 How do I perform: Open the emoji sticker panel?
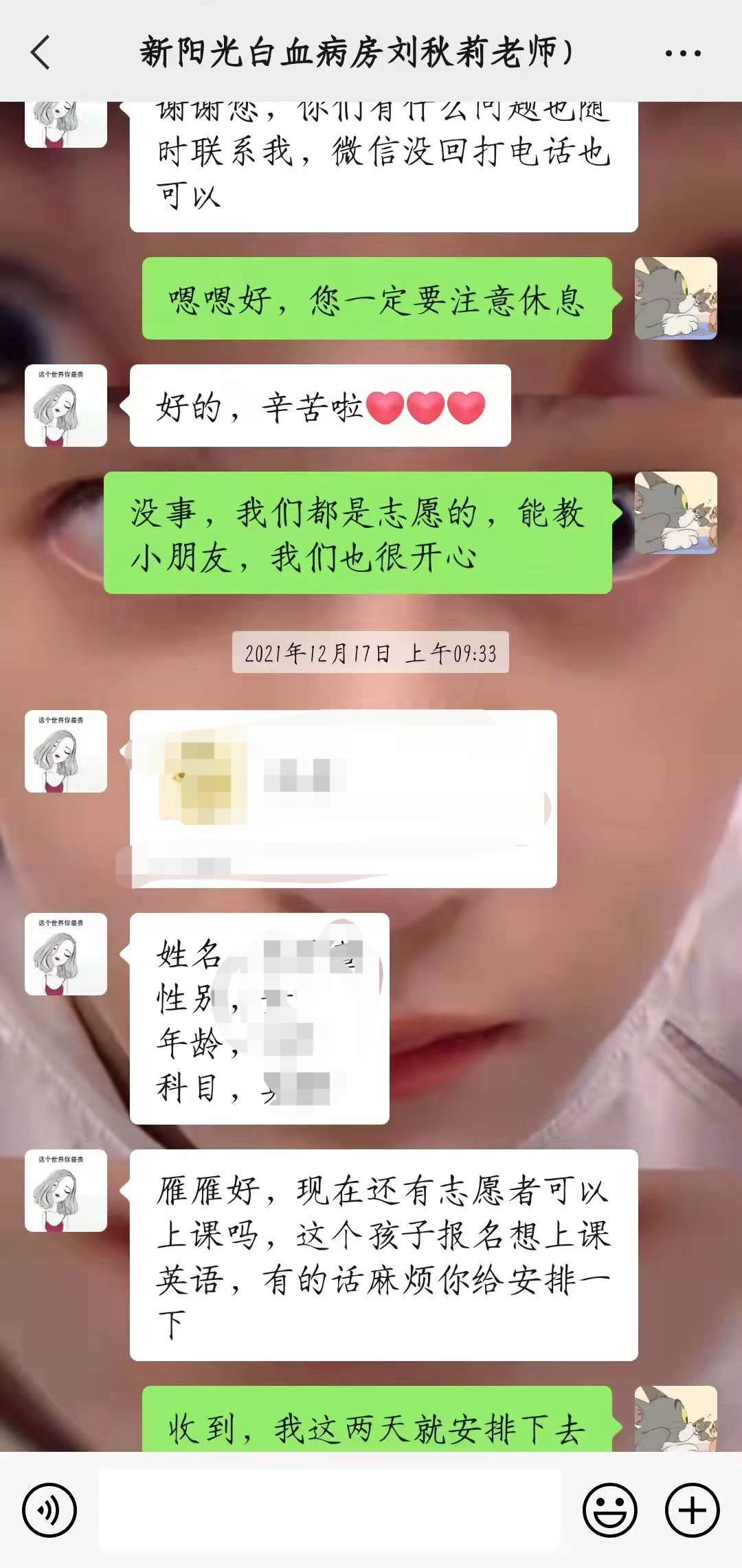(609, 1510)
